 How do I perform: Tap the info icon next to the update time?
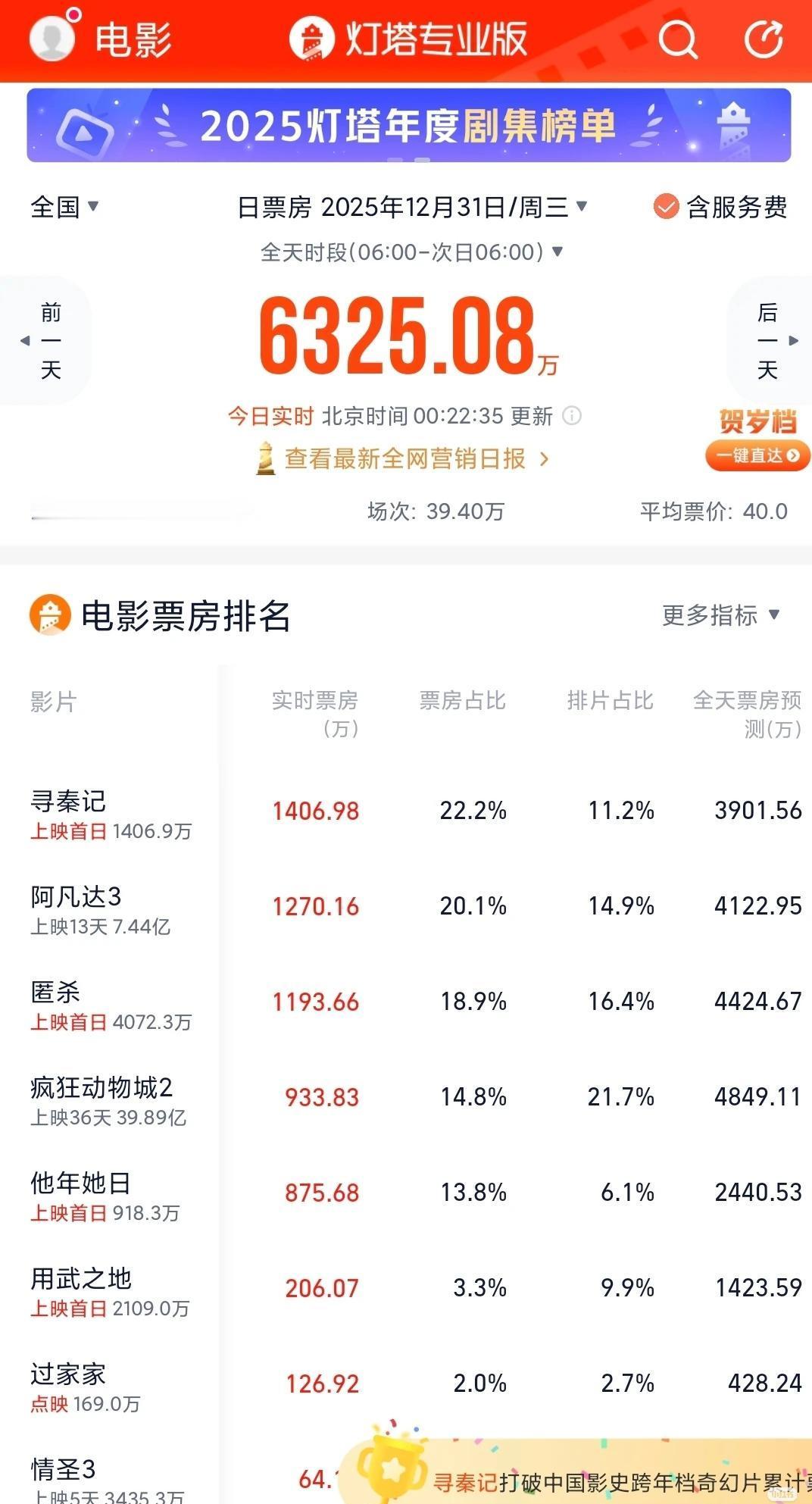[573, 416]
